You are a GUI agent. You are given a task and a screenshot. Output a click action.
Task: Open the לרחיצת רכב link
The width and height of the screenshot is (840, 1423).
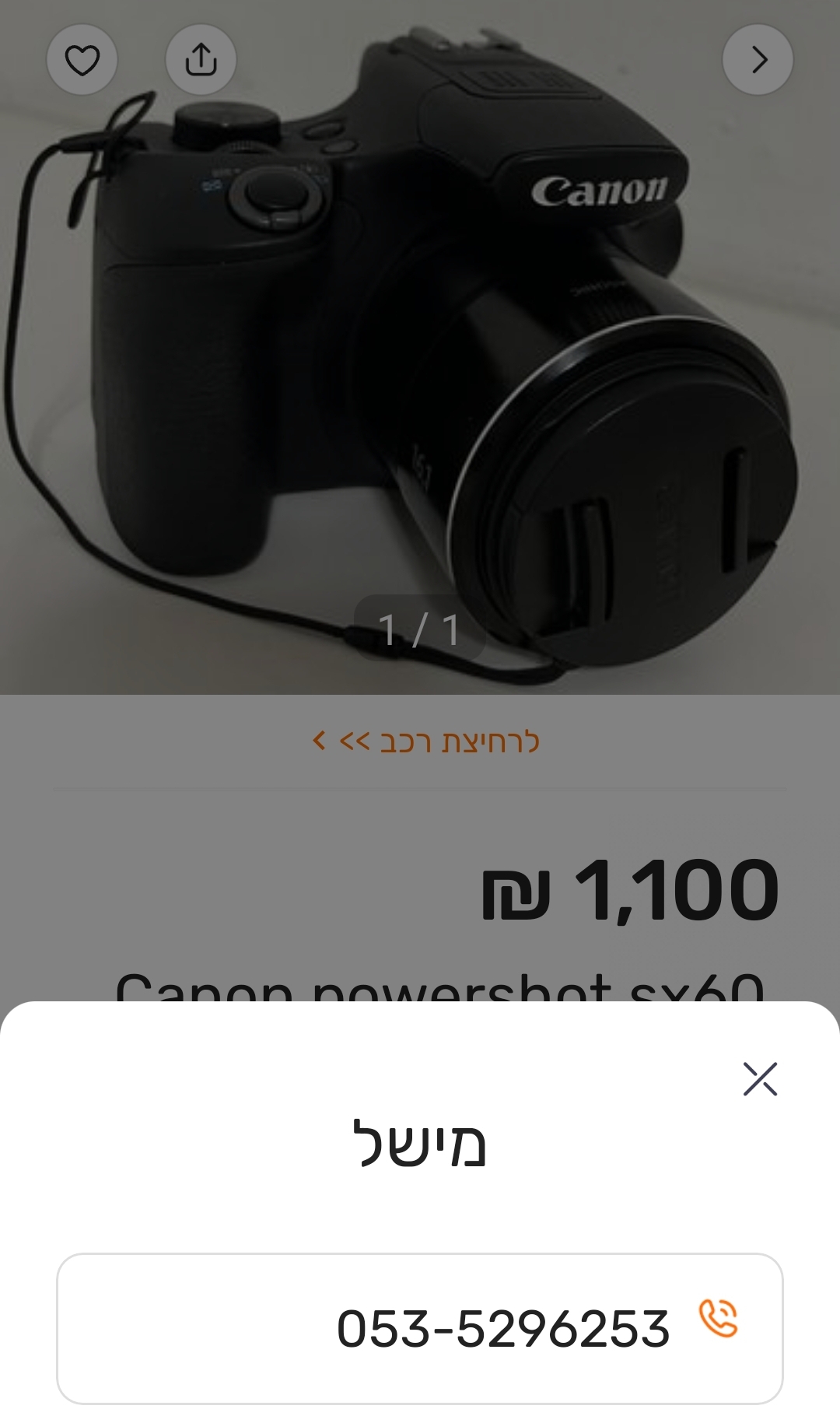tap(426, 741)
